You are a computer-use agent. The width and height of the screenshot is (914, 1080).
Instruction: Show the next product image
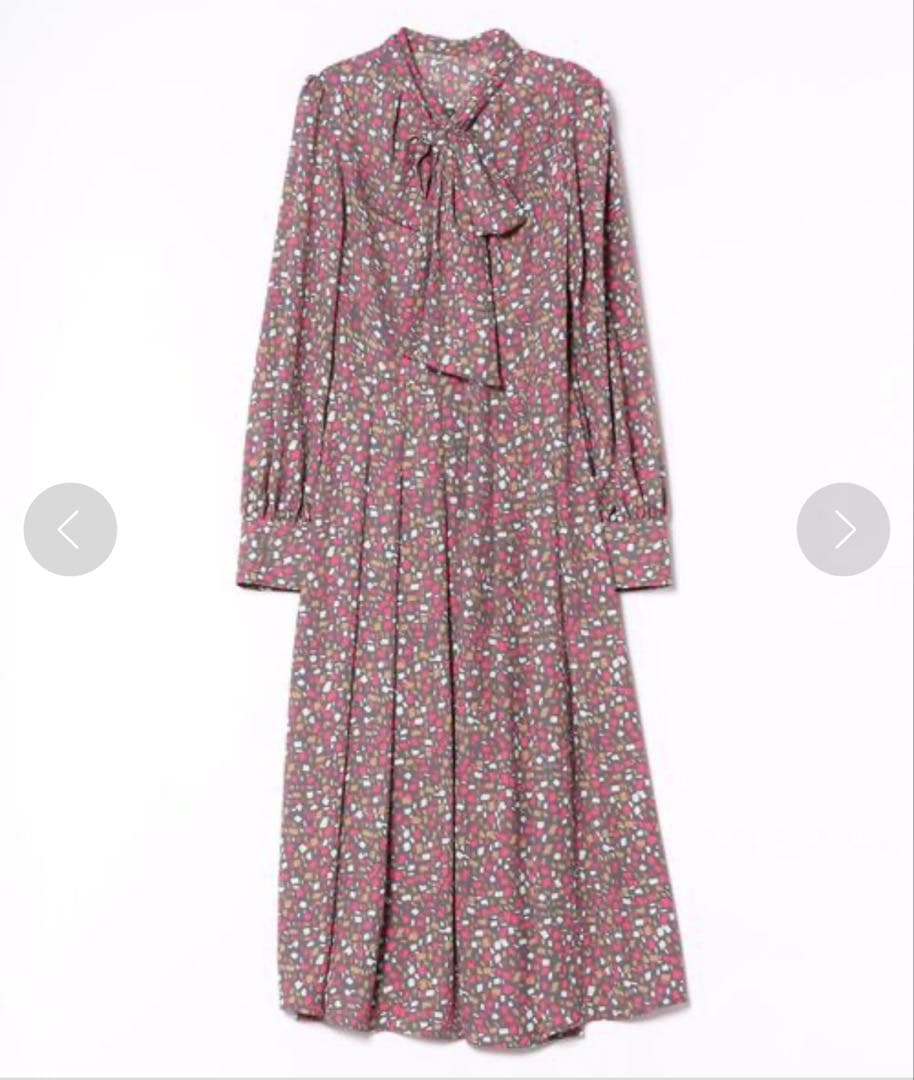pos(843,529)
